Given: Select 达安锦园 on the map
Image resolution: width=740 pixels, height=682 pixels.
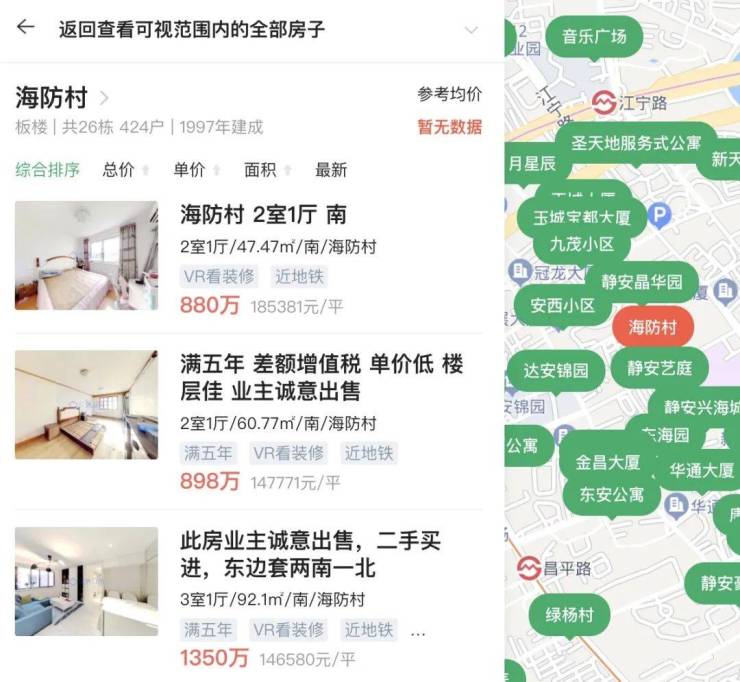Looking at the screenshot, I should [x=556, y=370].
